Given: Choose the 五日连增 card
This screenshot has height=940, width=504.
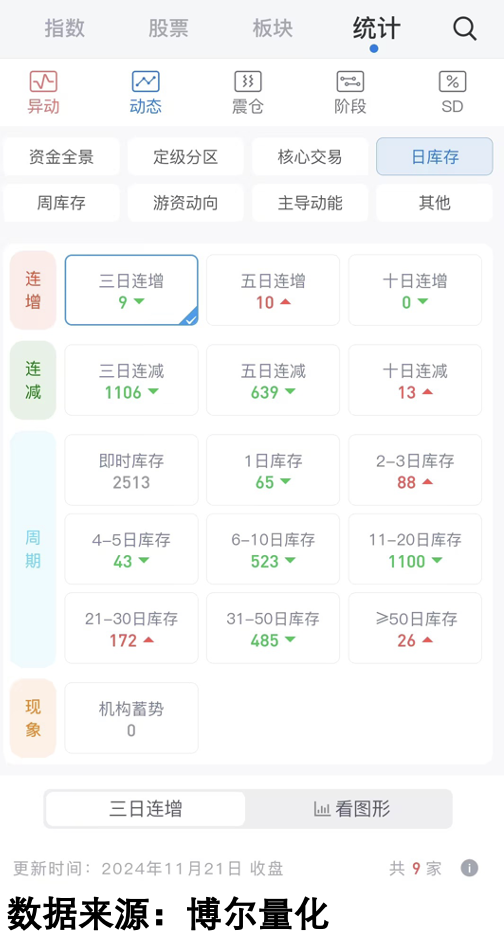Looking at the screenshot, I should (273, 290).
